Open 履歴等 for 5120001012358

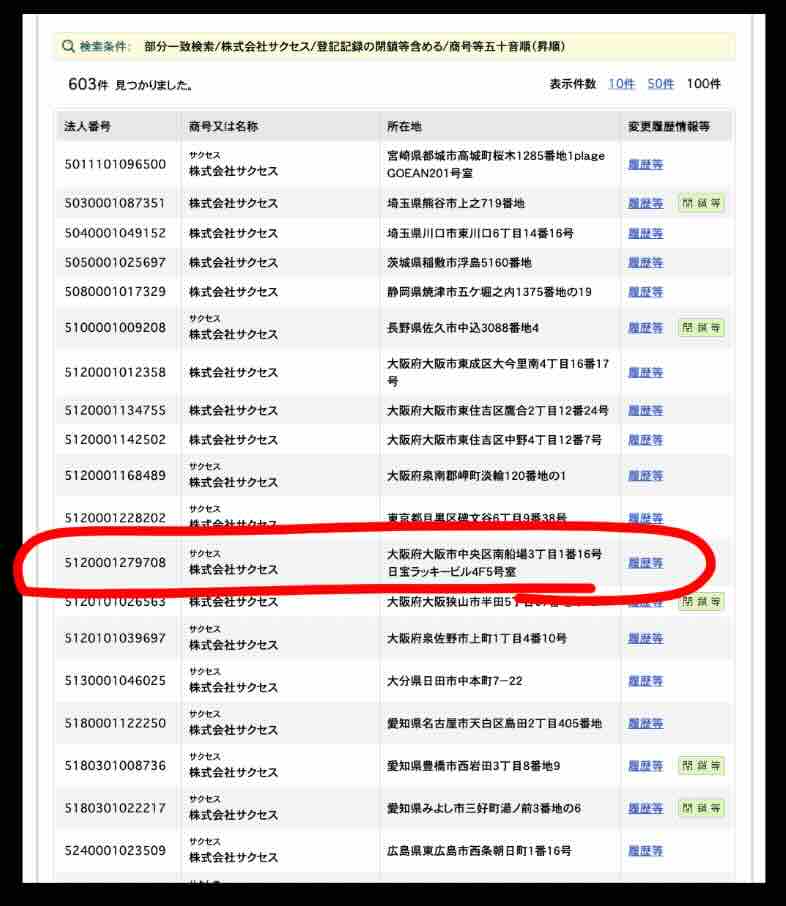click(x=645, y=373)
